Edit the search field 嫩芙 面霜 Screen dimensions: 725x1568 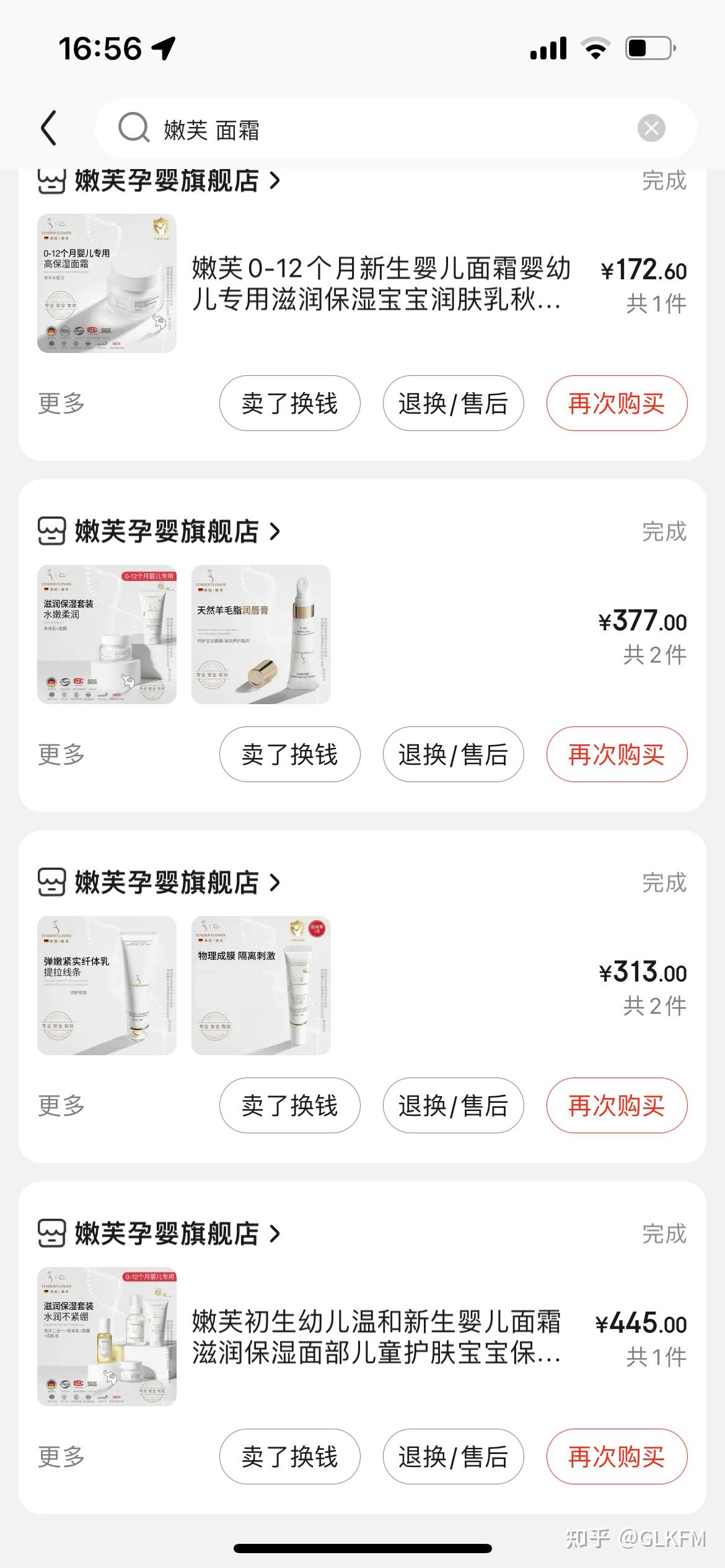pyautogui.click(x=395, y=128)
